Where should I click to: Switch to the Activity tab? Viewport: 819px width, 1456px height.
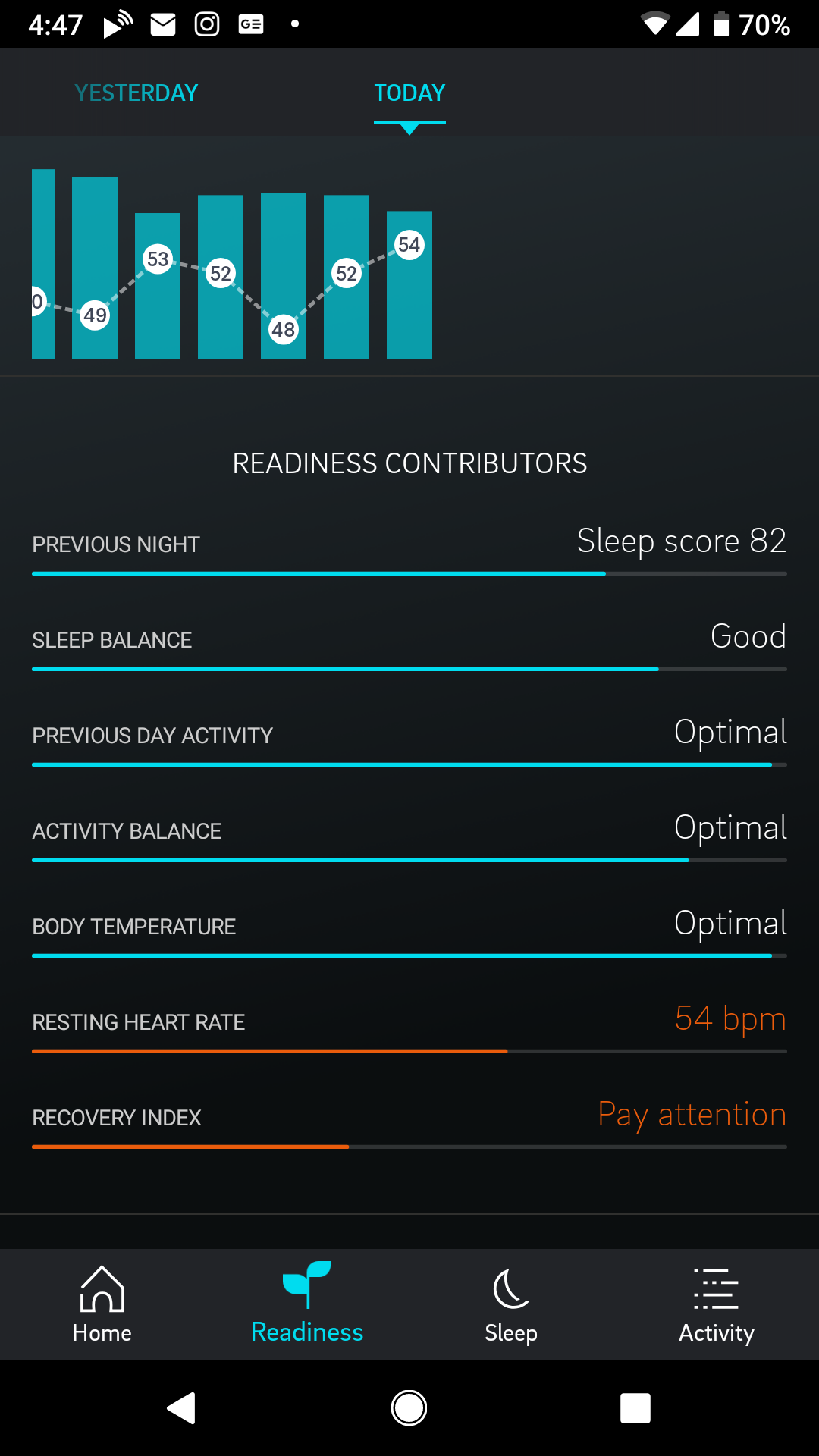716,1304
